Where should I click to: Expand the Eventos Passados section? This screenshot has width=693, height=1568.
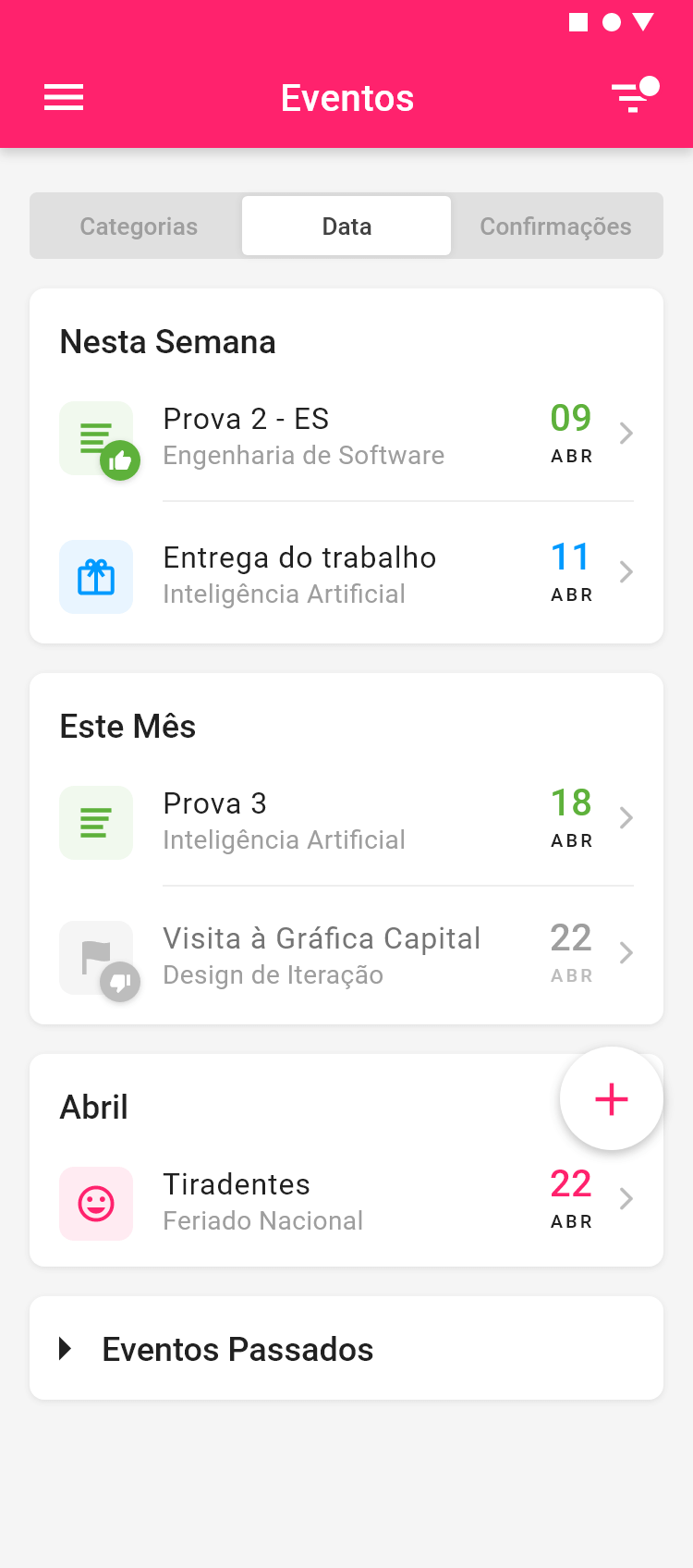346,1348
